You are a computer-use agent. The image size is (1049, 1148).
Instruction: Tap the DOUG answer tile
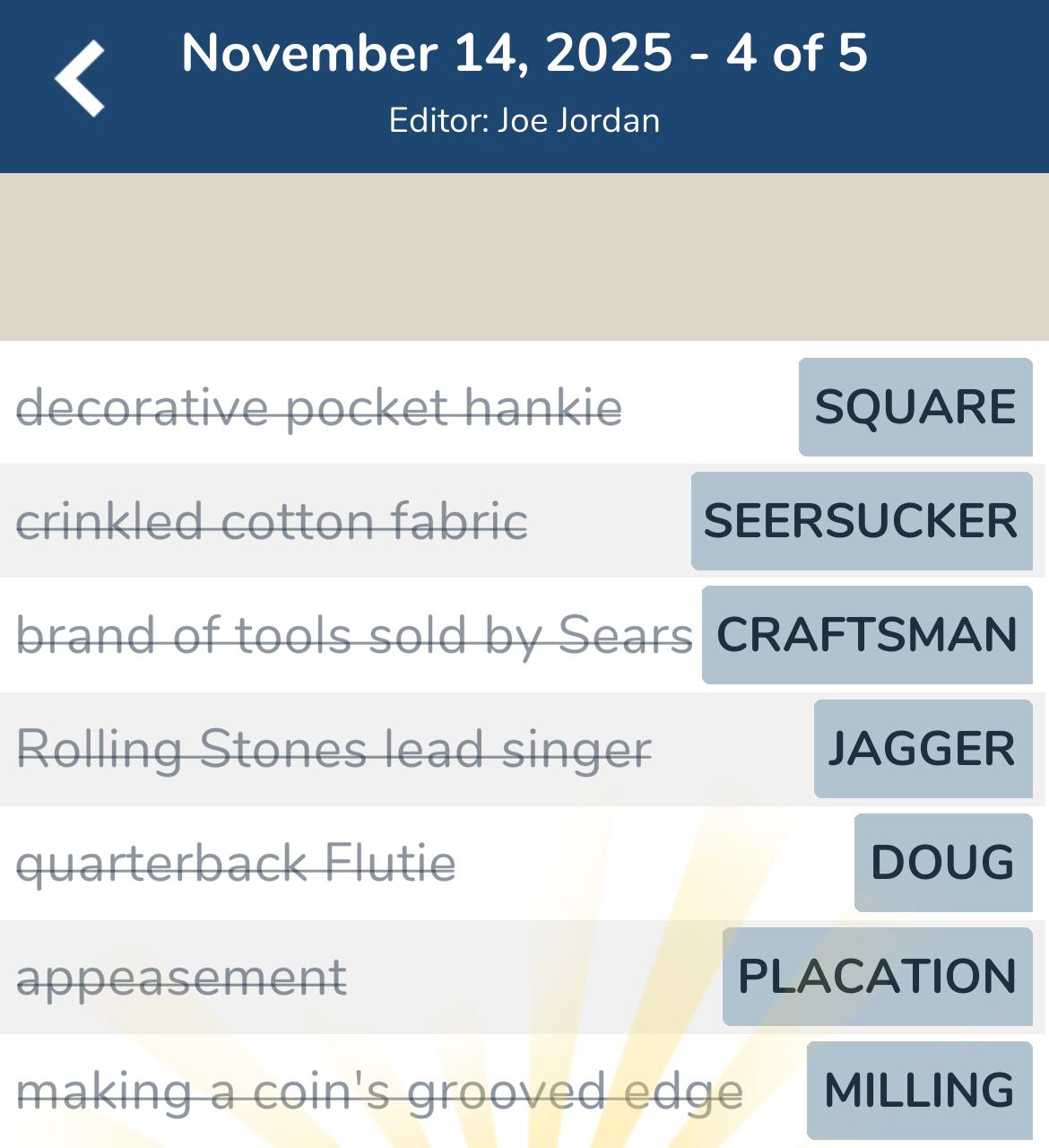click(942, 862)
